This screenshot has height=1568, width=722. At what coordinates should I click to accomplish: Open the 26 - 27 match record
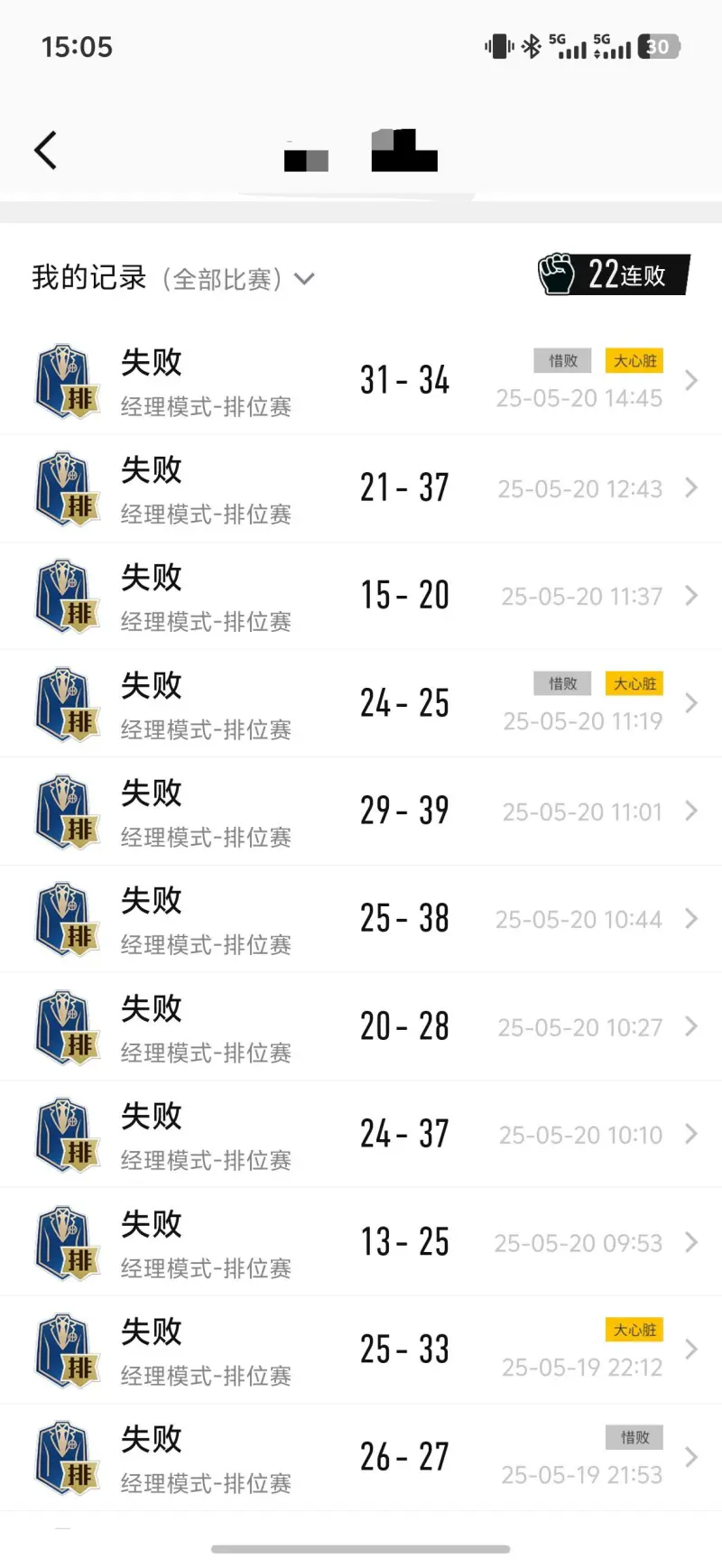click(361, 1457)
